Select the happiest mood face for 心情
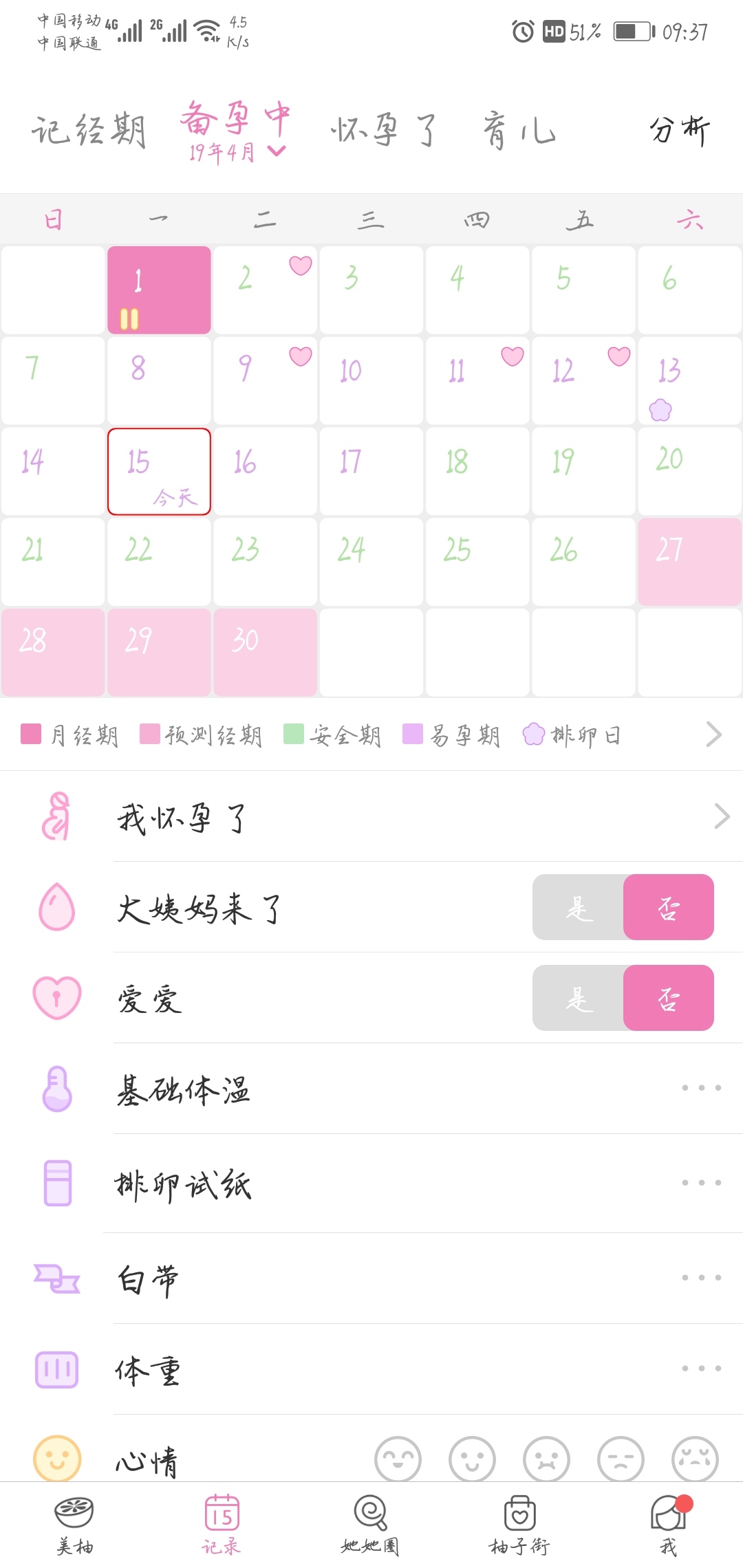743x1568 pixels. 399,1461
